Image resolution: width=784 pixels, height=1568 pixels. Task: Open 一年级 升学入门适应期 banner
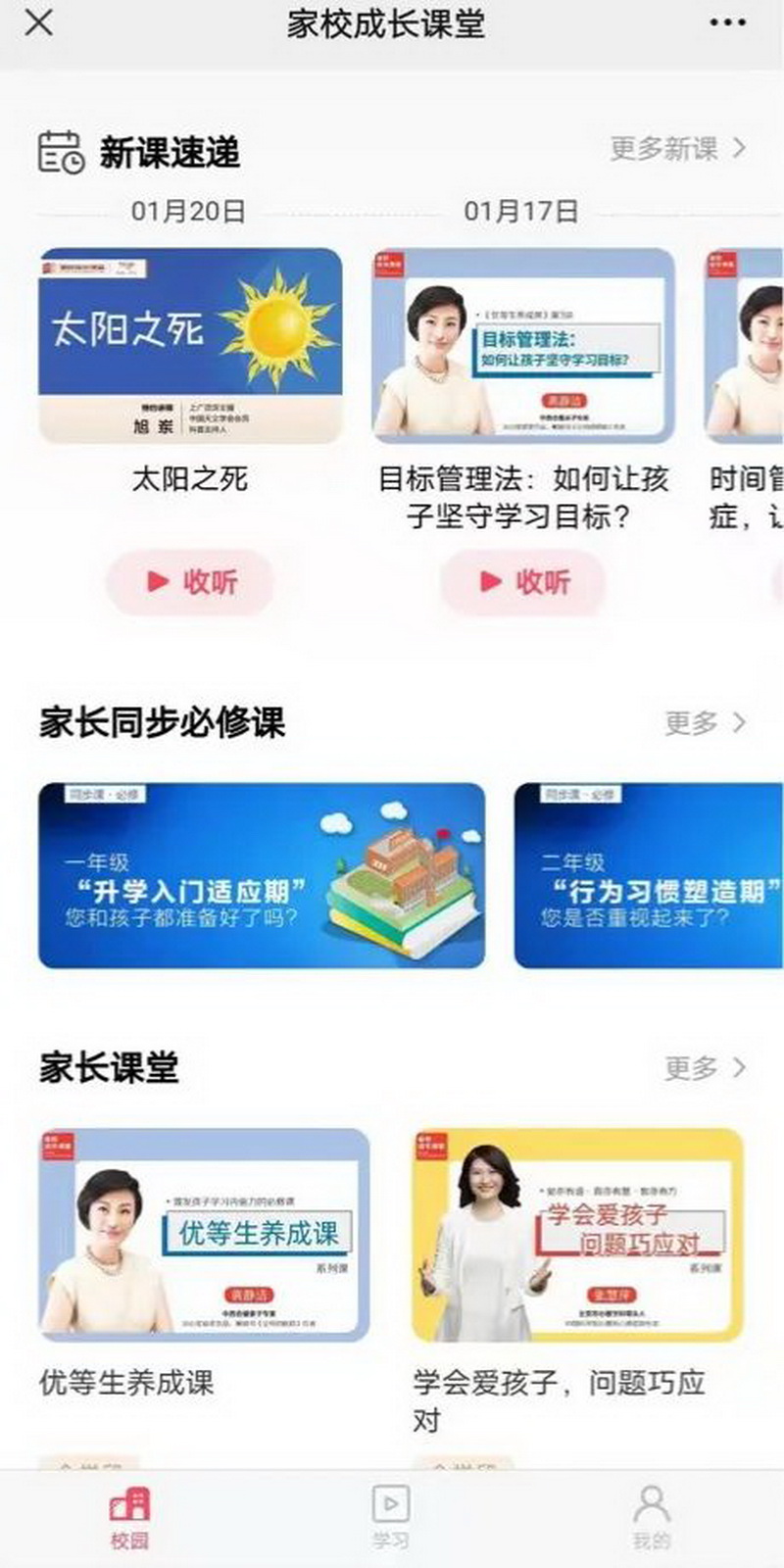262,875
